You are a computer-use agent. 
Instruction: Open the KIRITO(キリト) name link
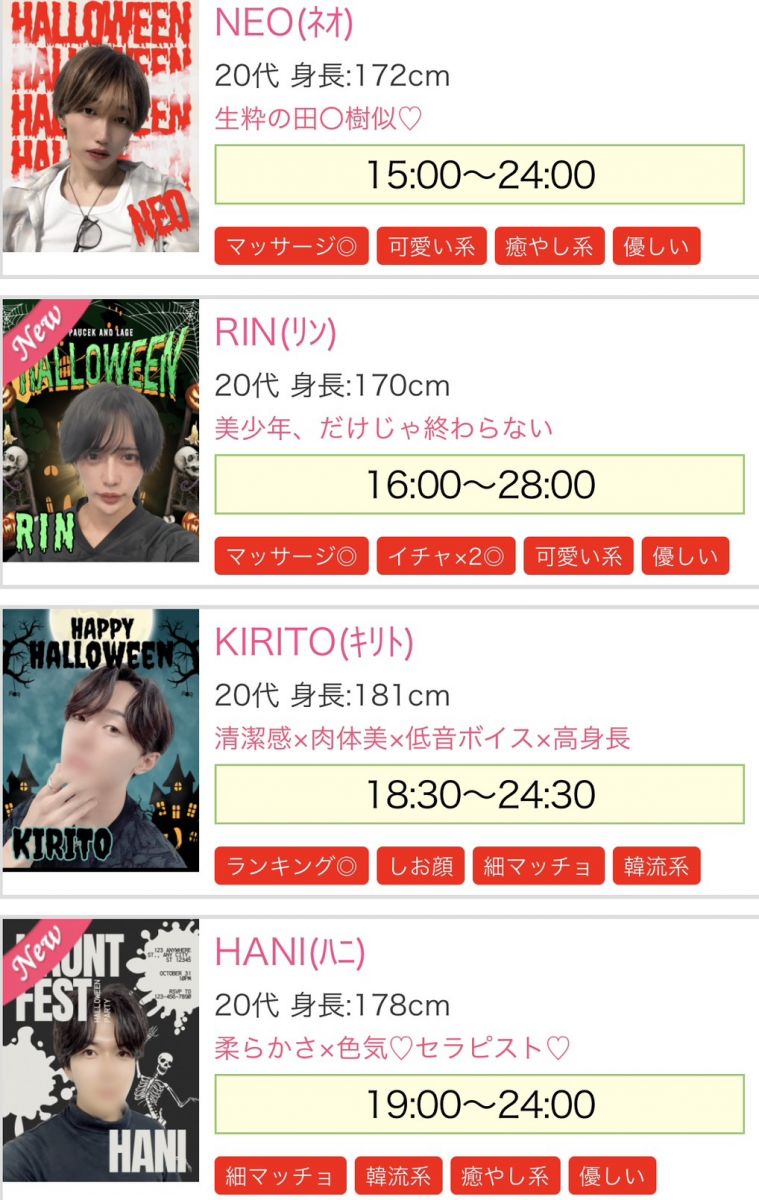314,643
